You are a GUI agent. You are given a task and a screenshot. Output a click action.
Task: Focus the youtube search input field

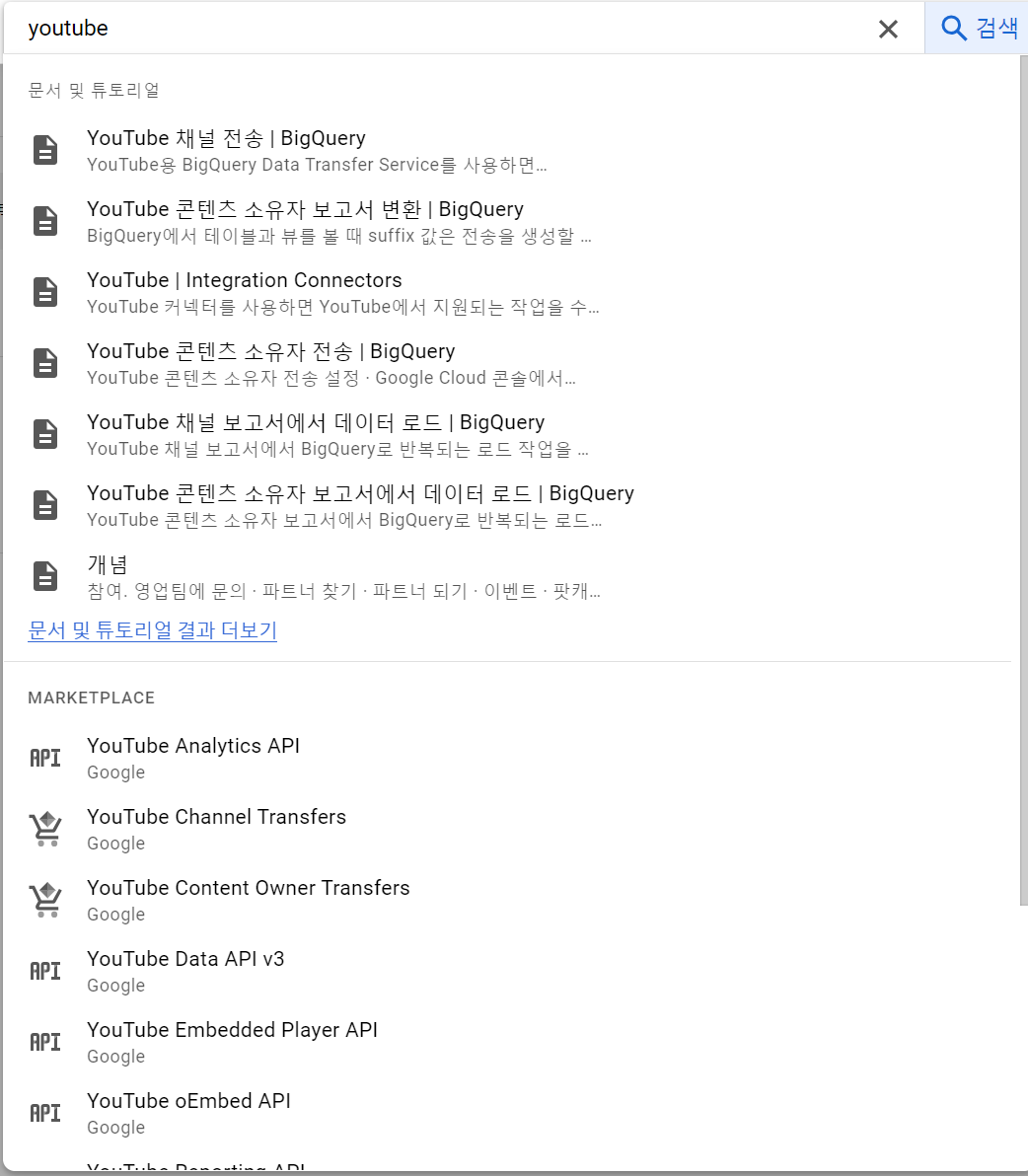(x=434, y=29)
